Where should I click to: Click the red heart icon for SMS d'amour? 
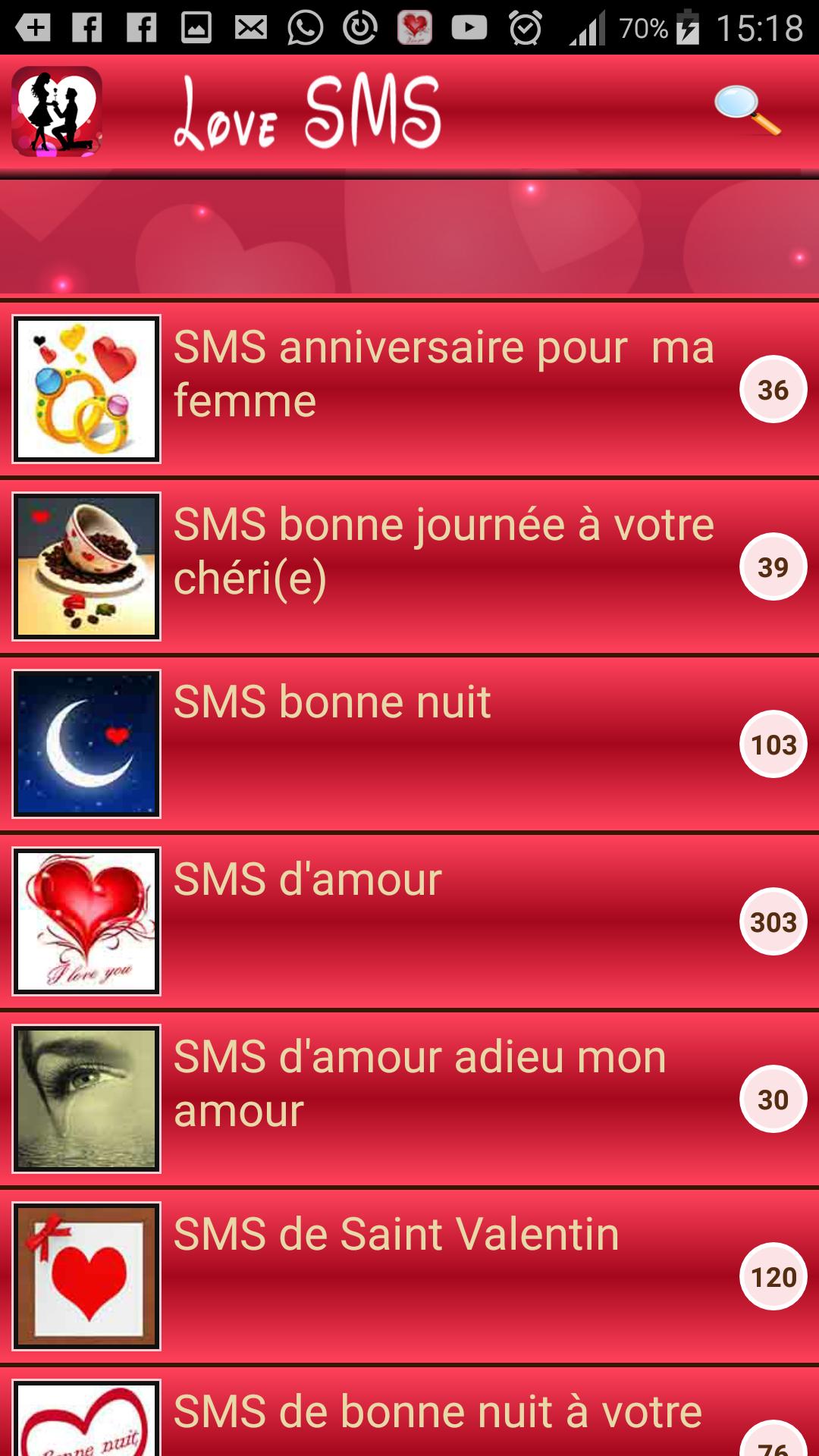(86, 919)
